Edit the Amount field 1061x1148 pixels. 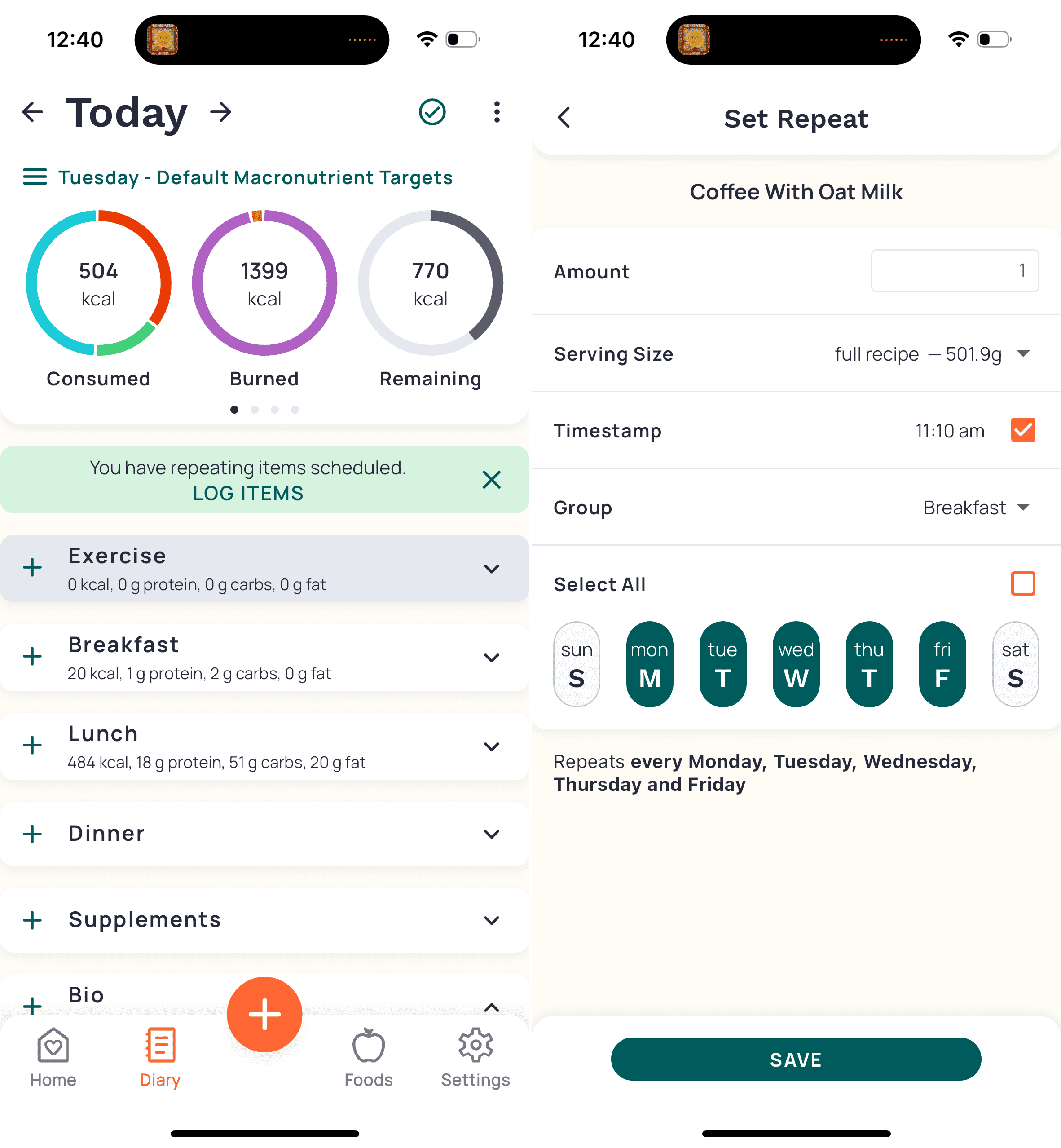pyautogui.click(x=955, y=270)
